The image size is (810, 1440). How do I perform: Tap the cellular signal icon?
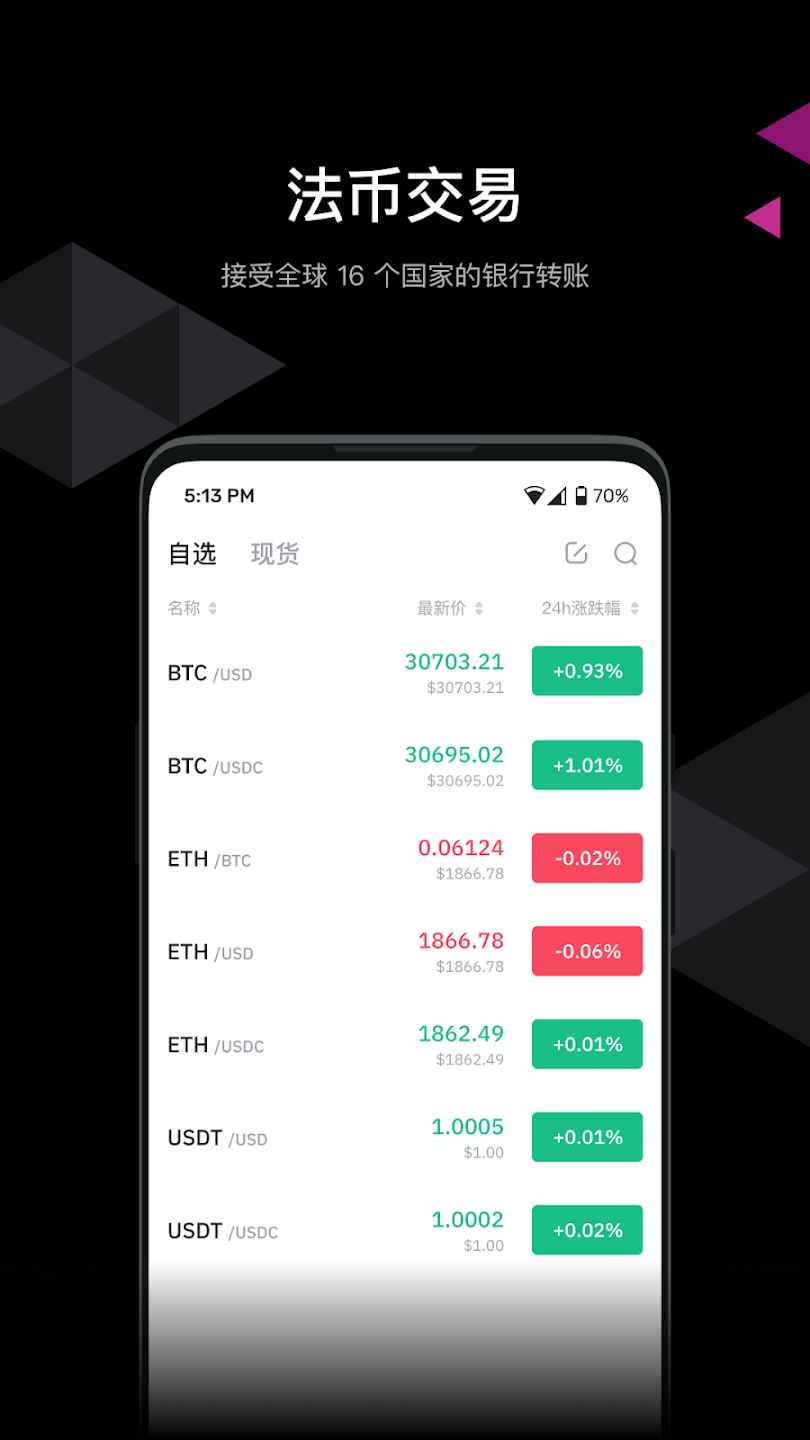click(x=557, y=495)
